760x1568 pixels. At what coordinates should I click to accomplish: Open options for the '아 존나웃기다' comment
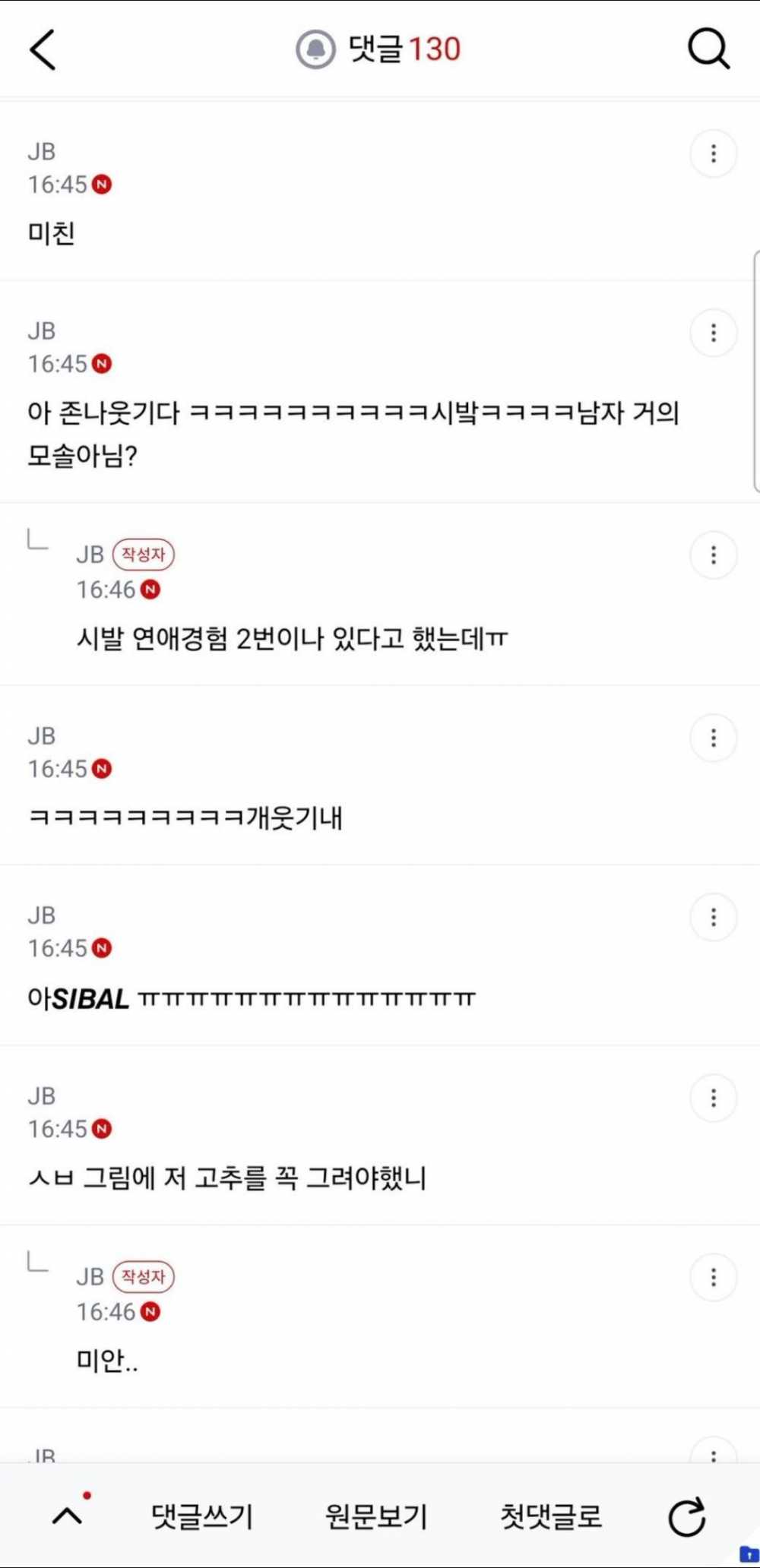click(x=713, y=333)
